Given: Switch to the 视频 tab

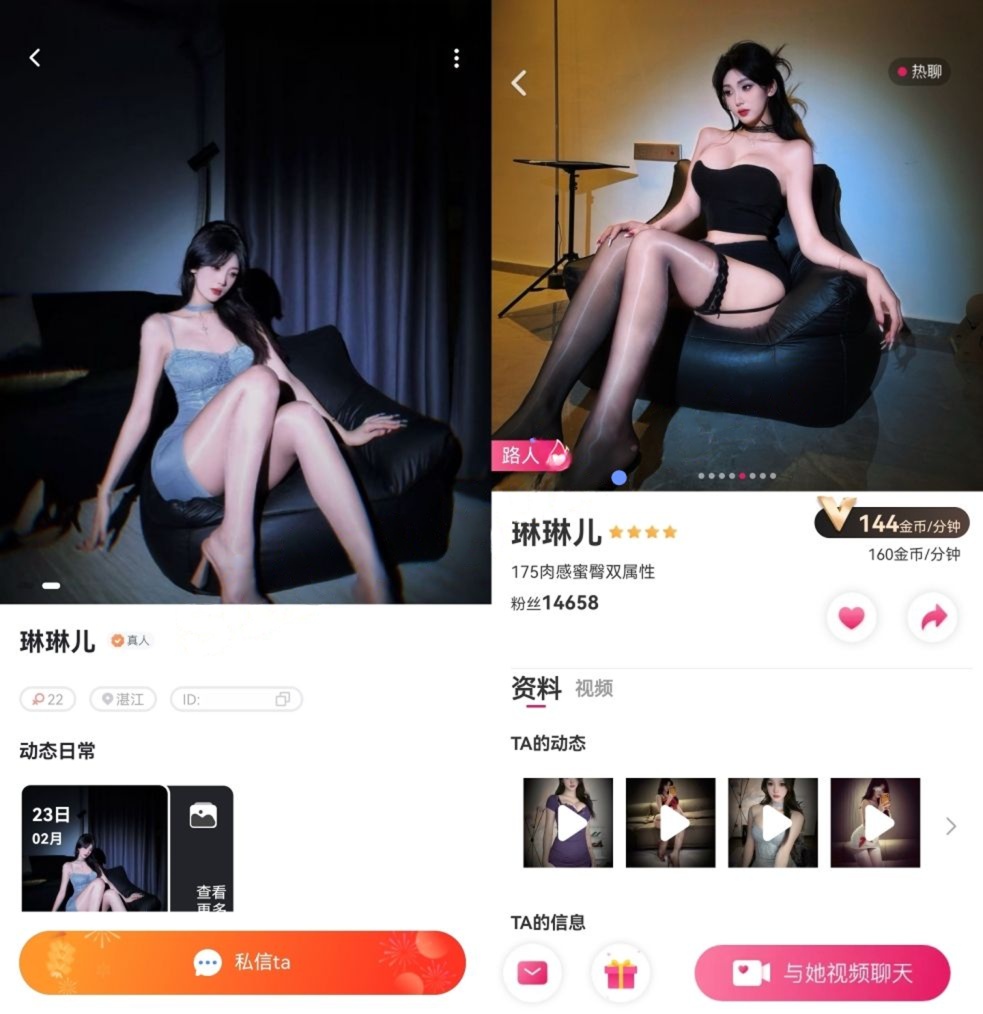Looking at the screenshot, I should [593, 688].
